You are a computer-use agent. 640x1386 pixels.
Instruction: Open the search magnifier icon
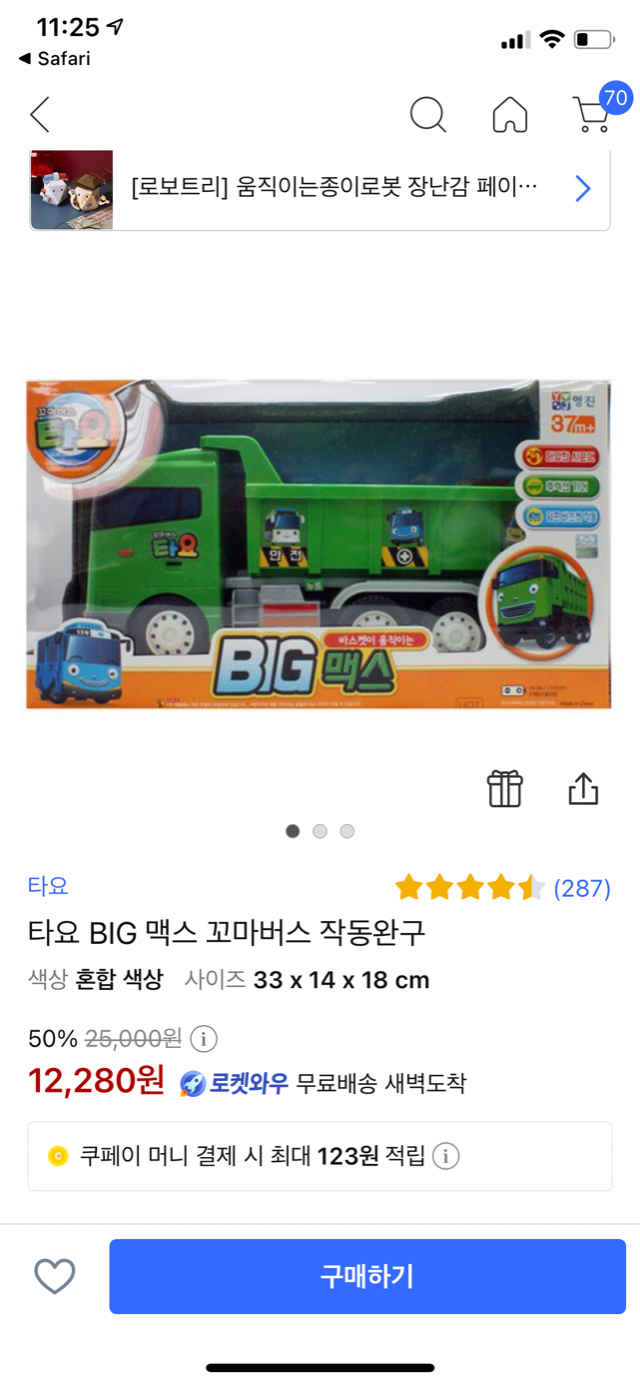click(x=428, y=115)
